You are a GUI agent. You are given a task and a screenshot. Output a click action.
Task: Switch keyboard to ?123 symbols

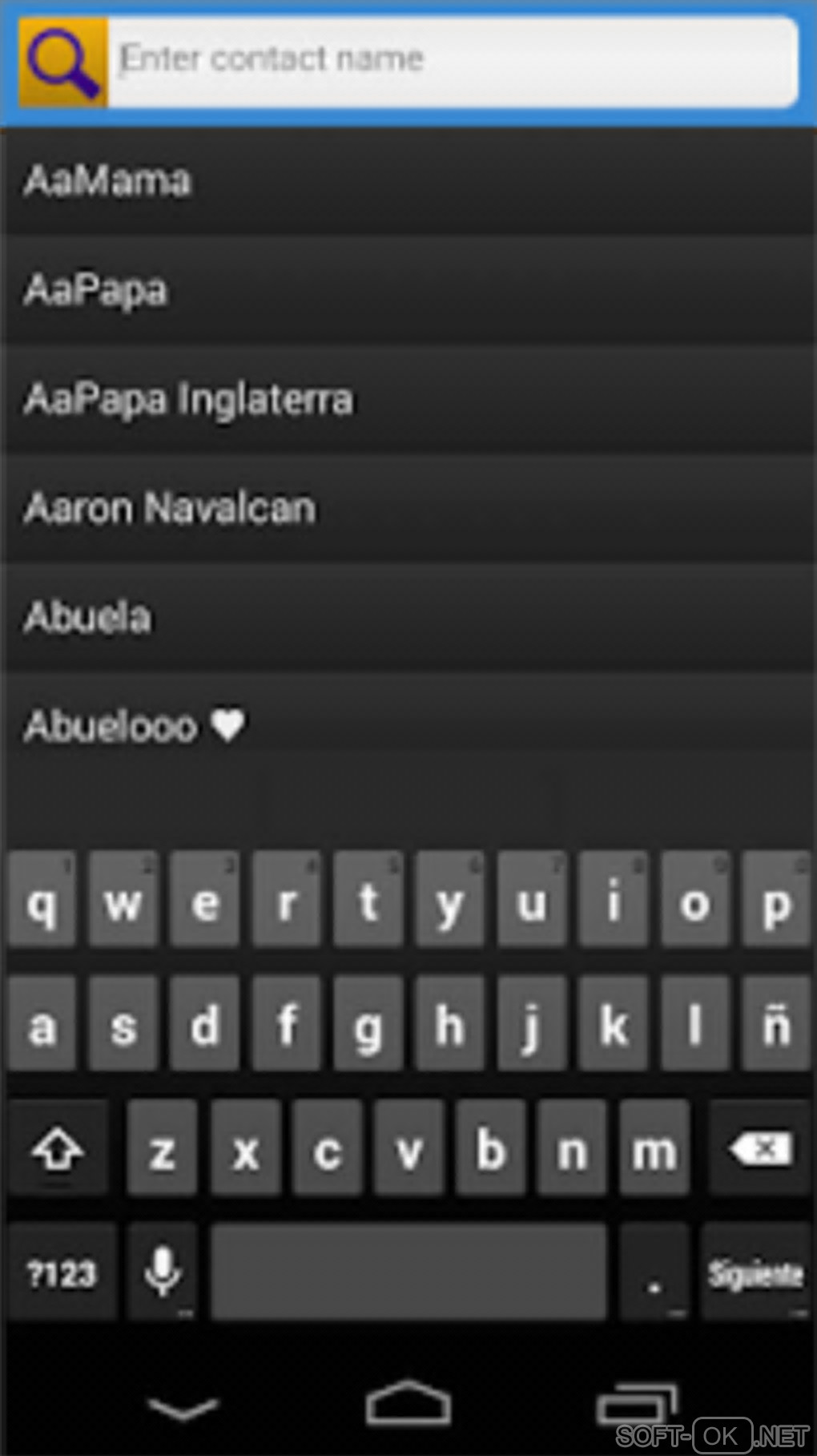[62, 1272]
